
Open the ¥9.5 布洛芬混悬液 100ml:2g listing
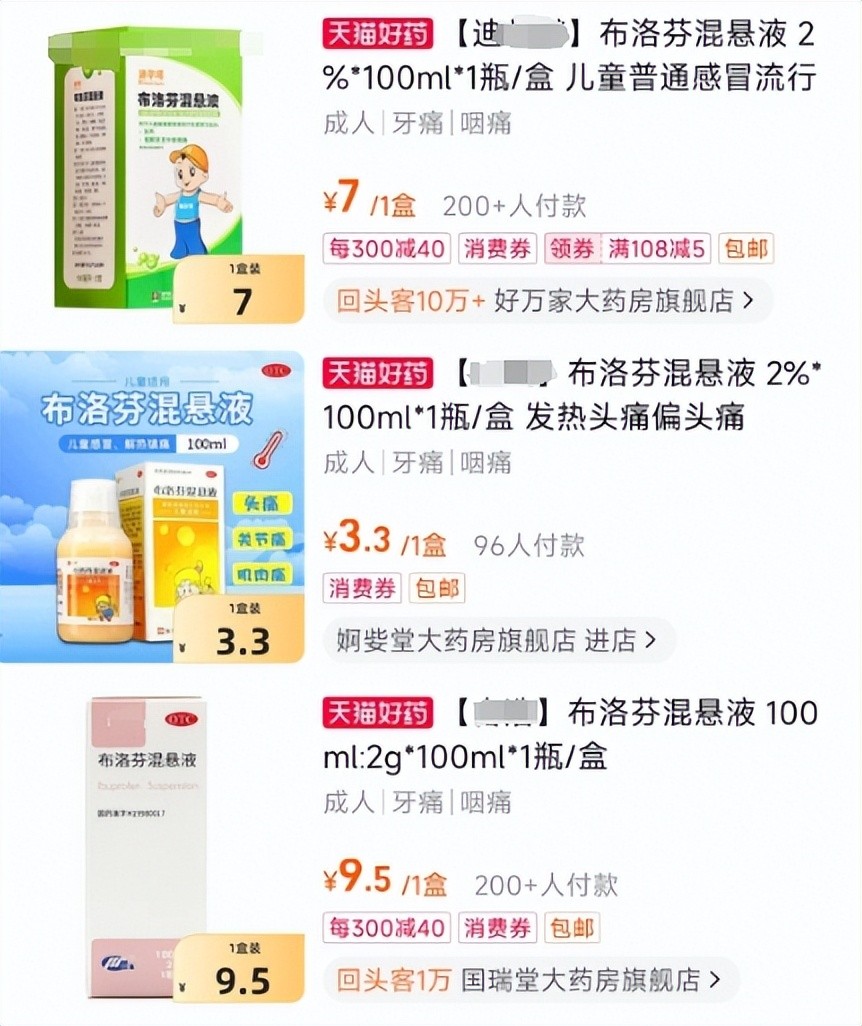coord(570,734)
